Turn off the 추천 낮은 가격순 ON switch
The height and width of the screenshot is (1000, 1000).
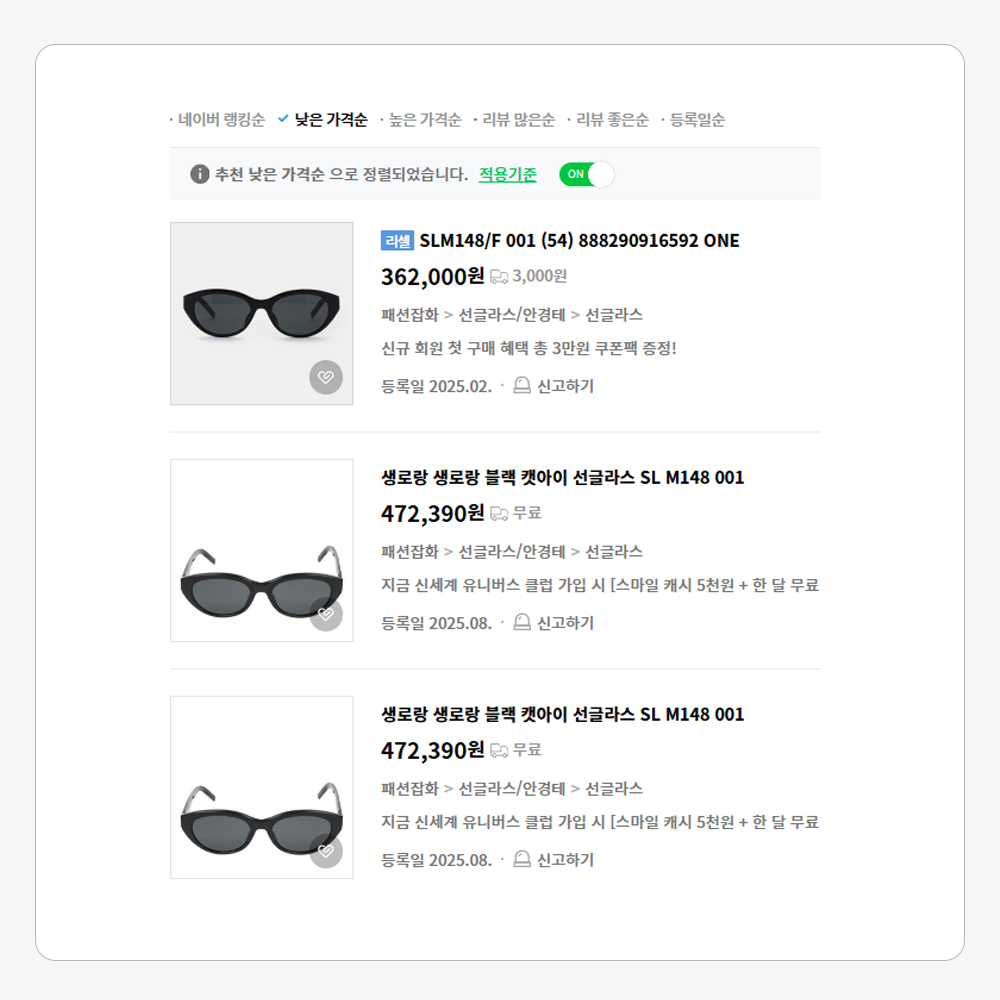point(586,174)
